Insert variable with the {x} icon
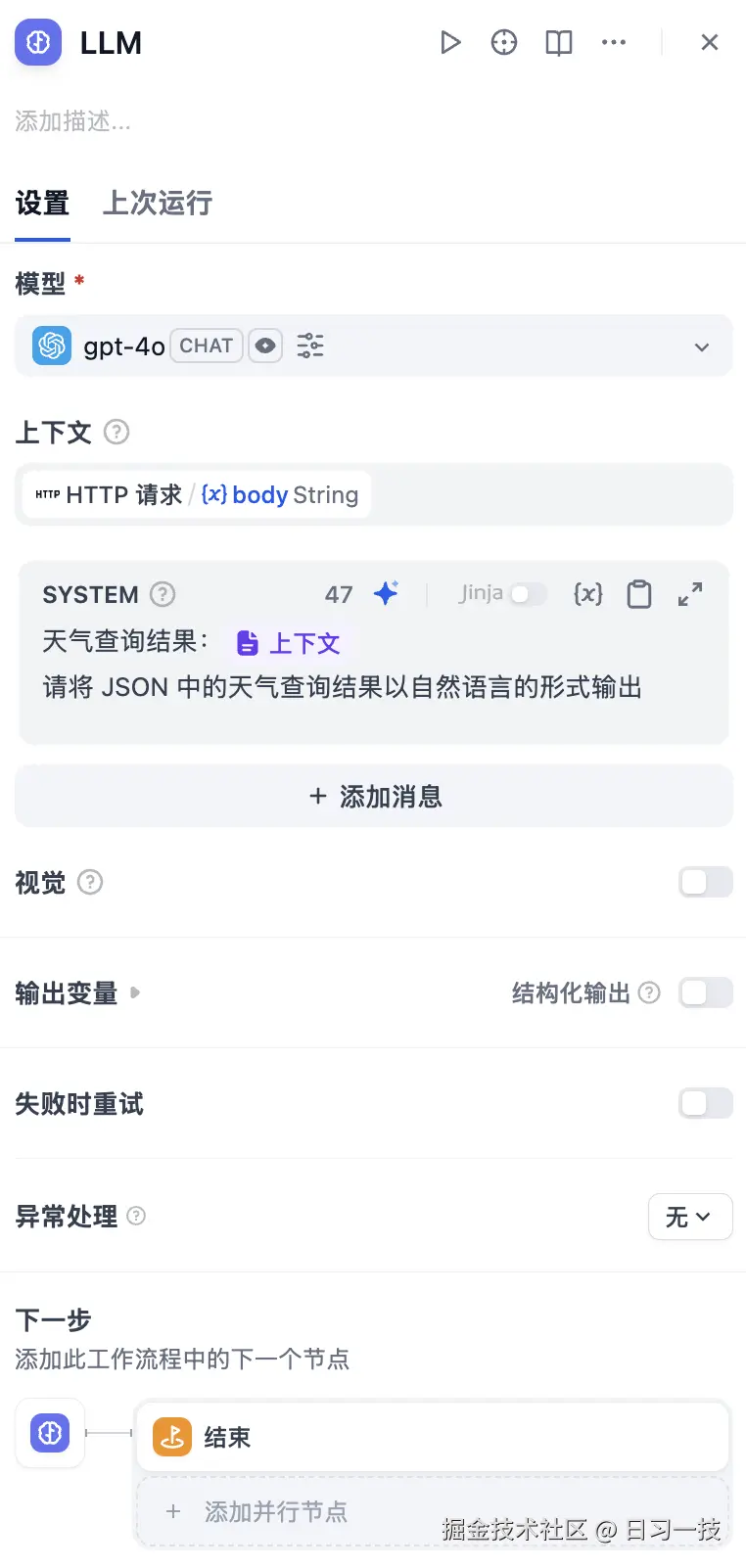 (x=587, y=593)
